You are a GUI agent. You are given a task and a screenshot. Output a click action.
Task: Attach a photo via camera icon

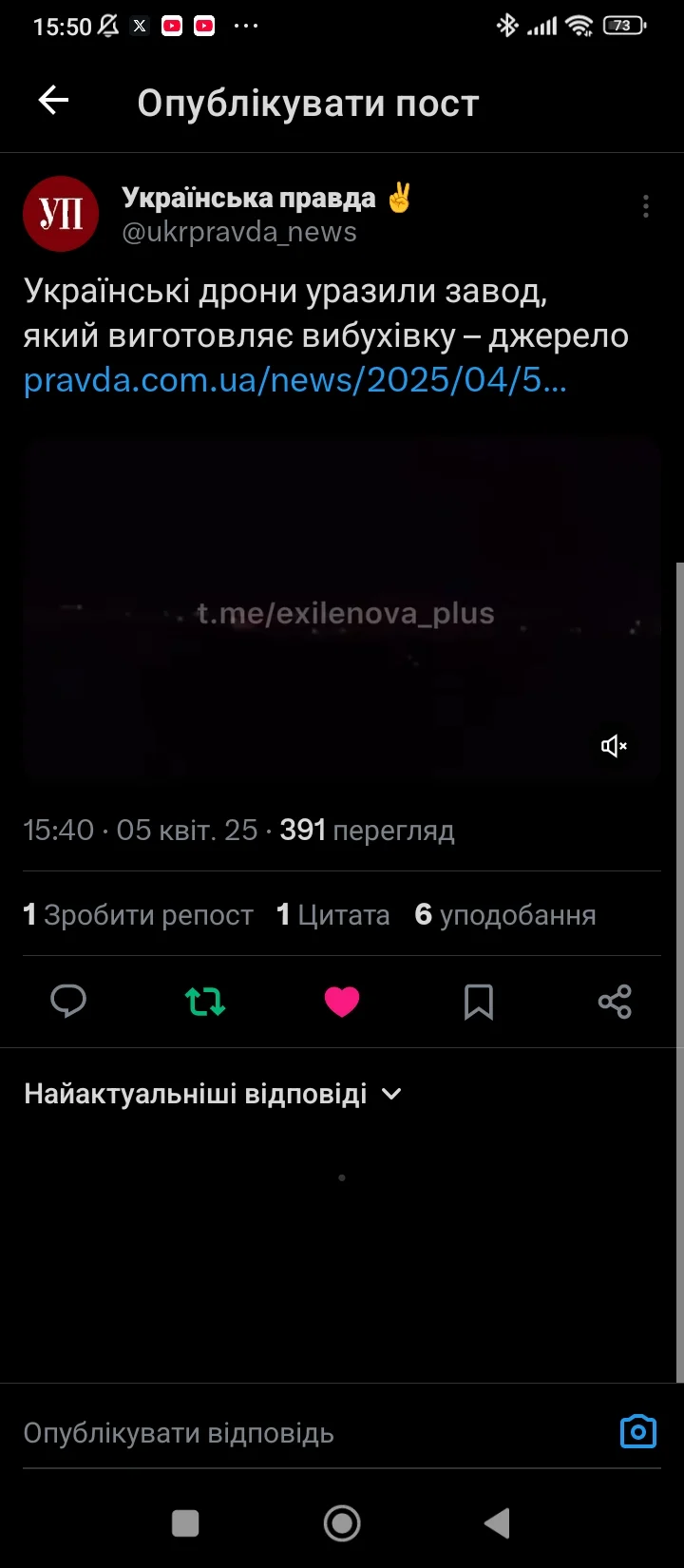click(638, 1431)
